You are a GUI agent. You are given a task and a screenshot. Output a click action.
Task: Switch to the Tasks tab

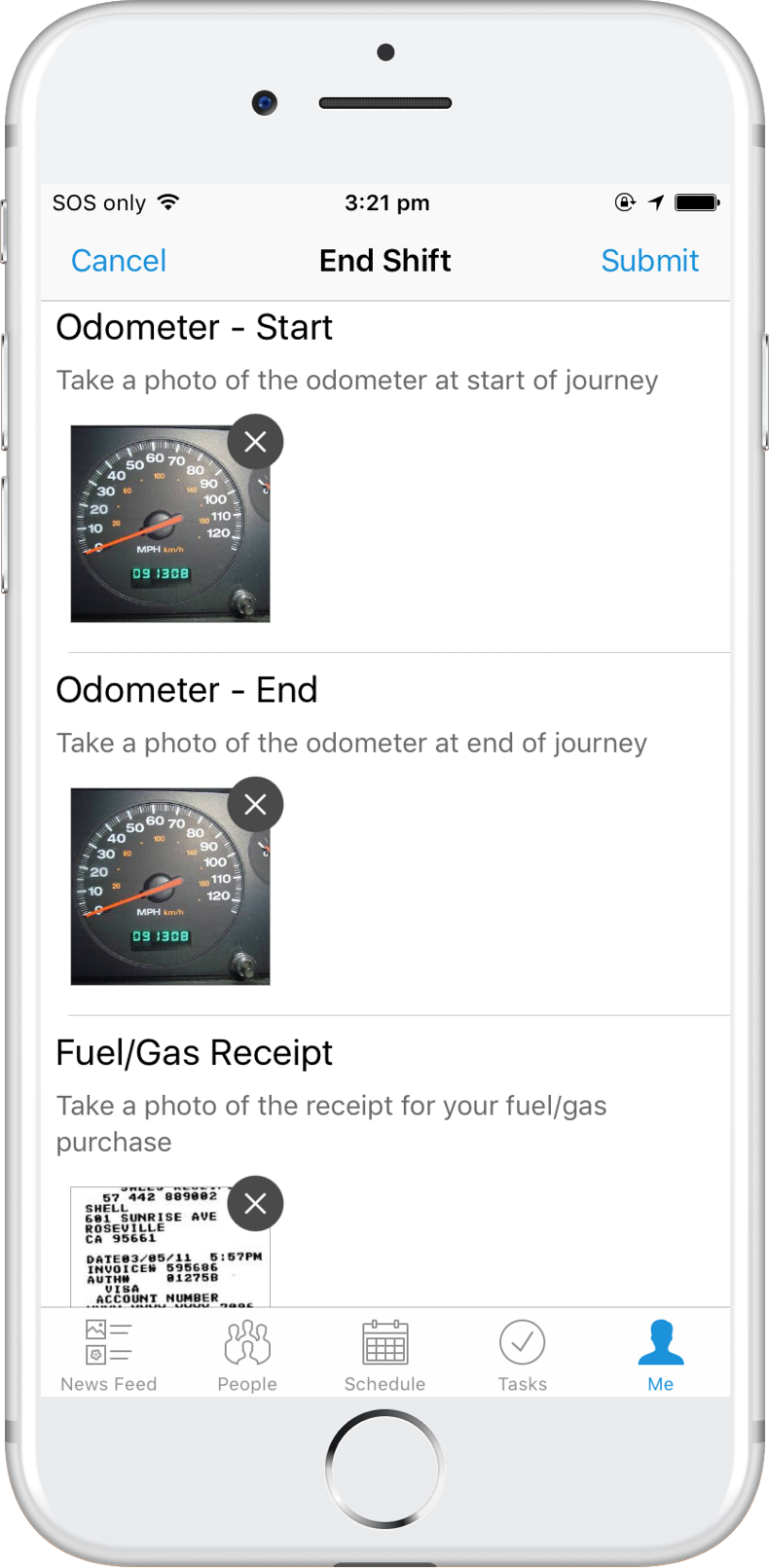523,1356
